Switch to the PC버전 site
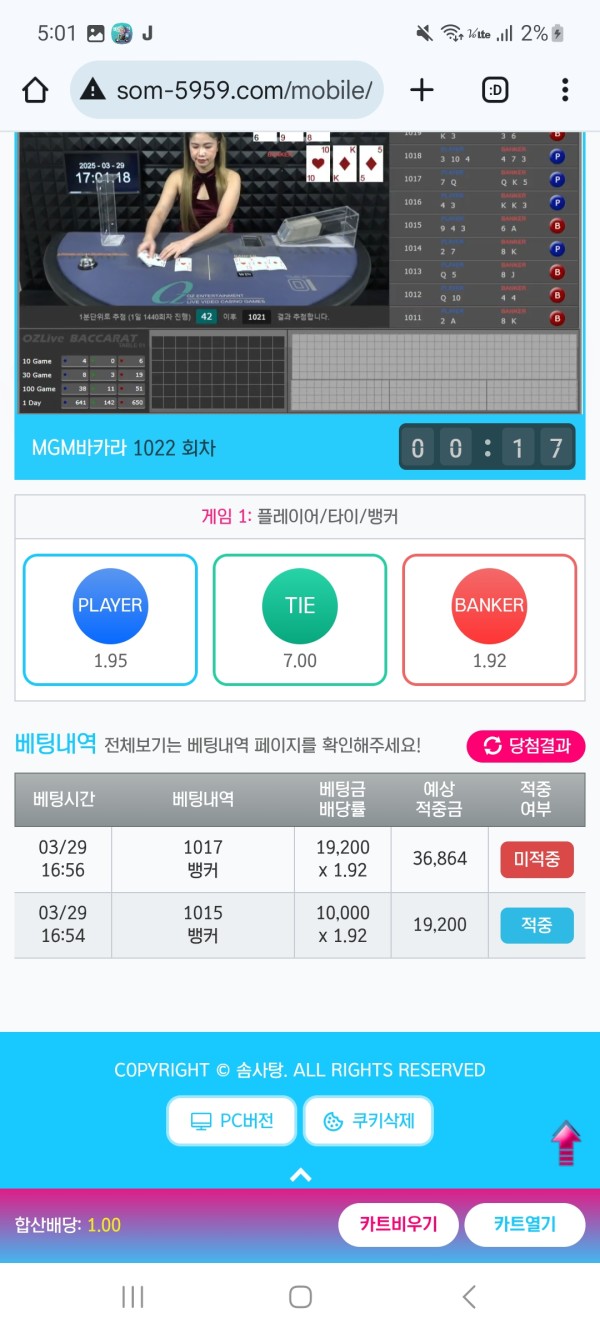The width and height of the screenshot is (600, 1333). [x=232, y=1121]
